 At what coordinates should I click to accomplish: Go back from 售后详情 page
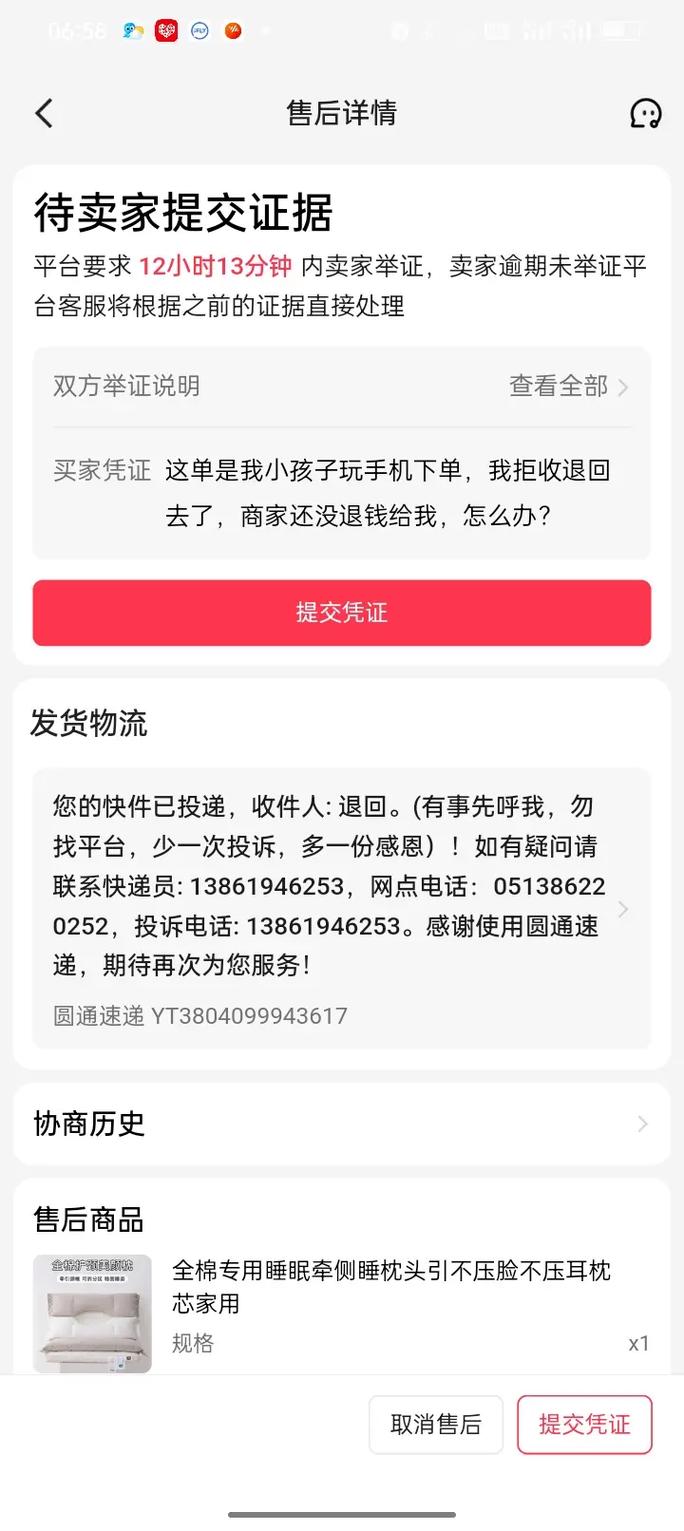(44, 113)
